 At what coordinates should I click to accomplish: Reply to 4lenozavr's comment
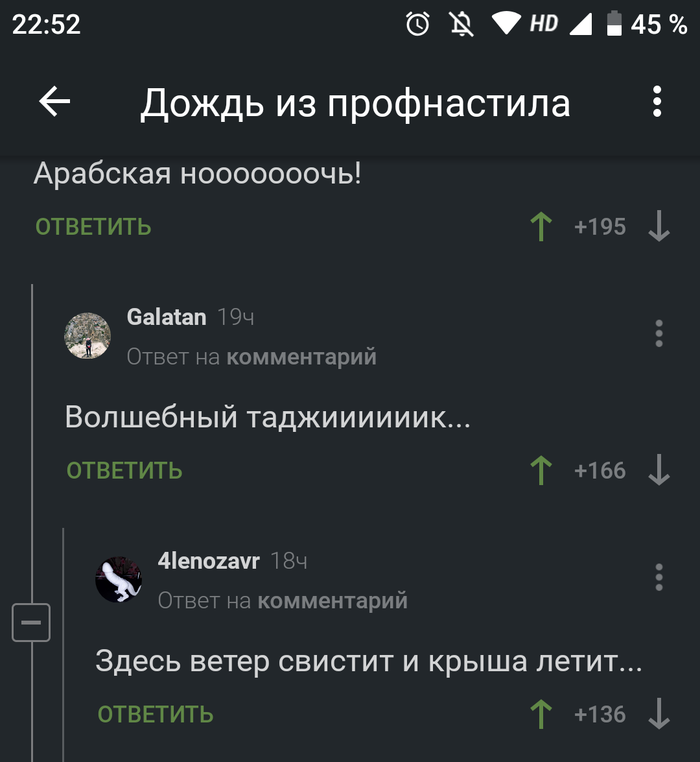click(155, 714)
